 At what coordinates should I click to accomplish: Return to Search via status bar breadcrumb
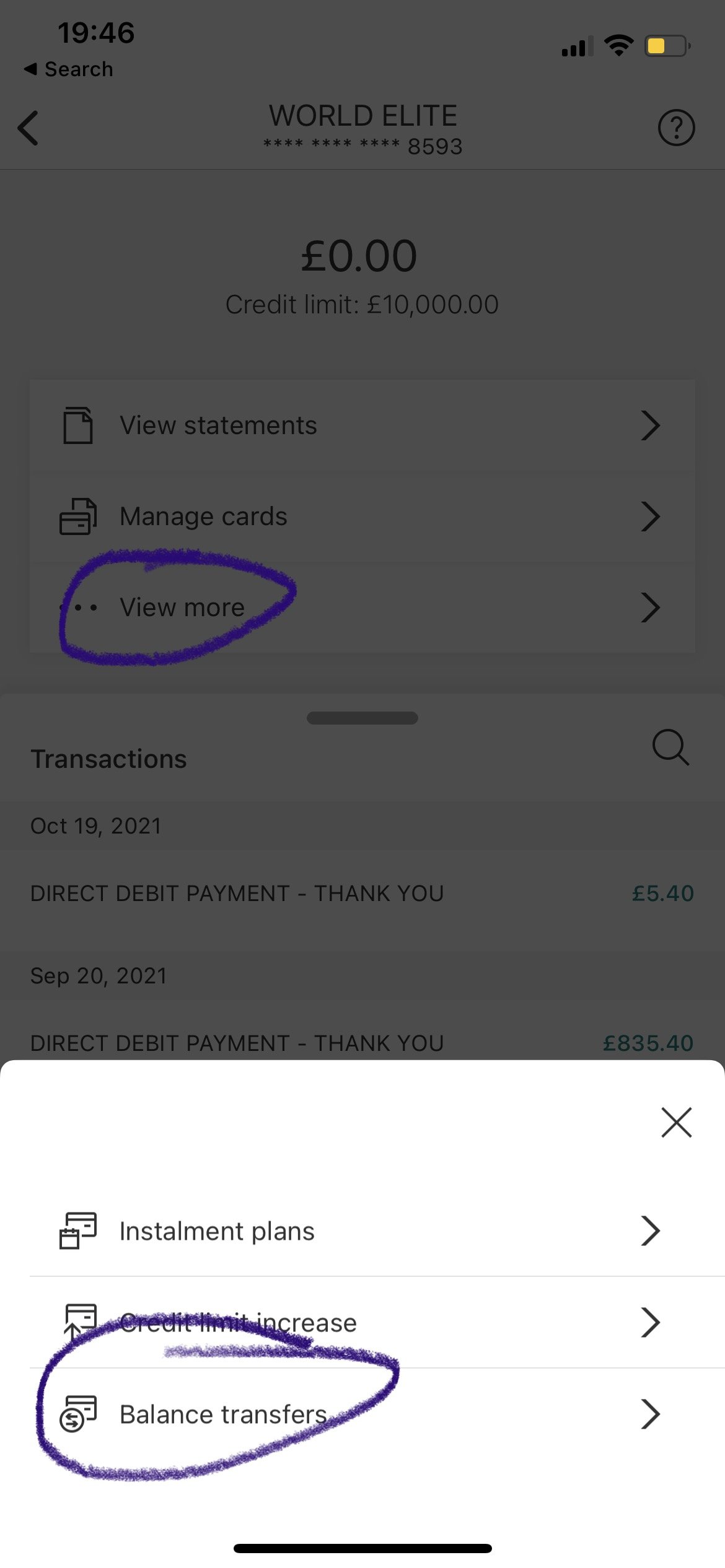point(69,69)
